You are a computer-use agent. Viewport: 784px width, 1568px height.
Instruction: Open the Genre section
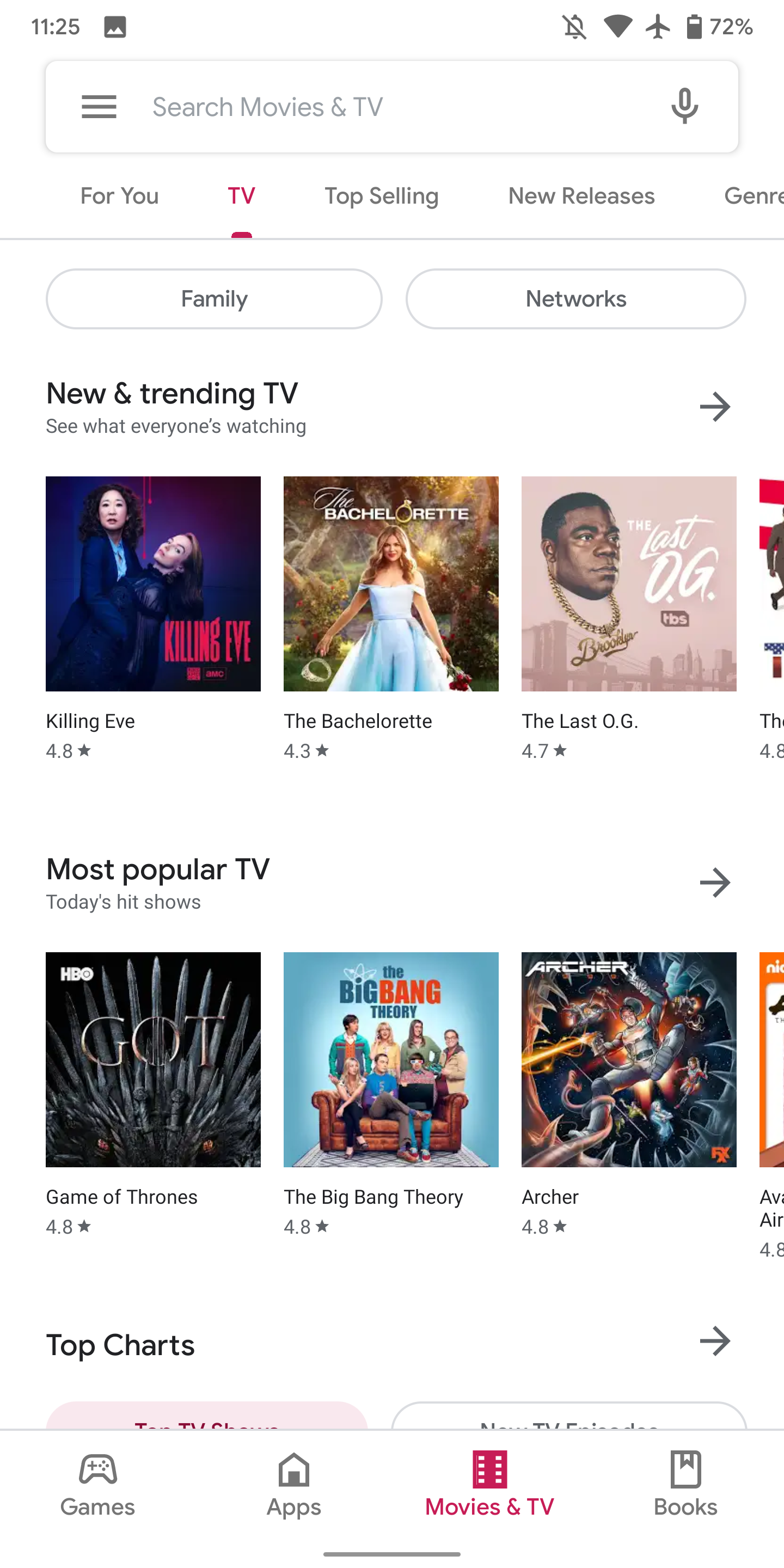click(751, 196)
